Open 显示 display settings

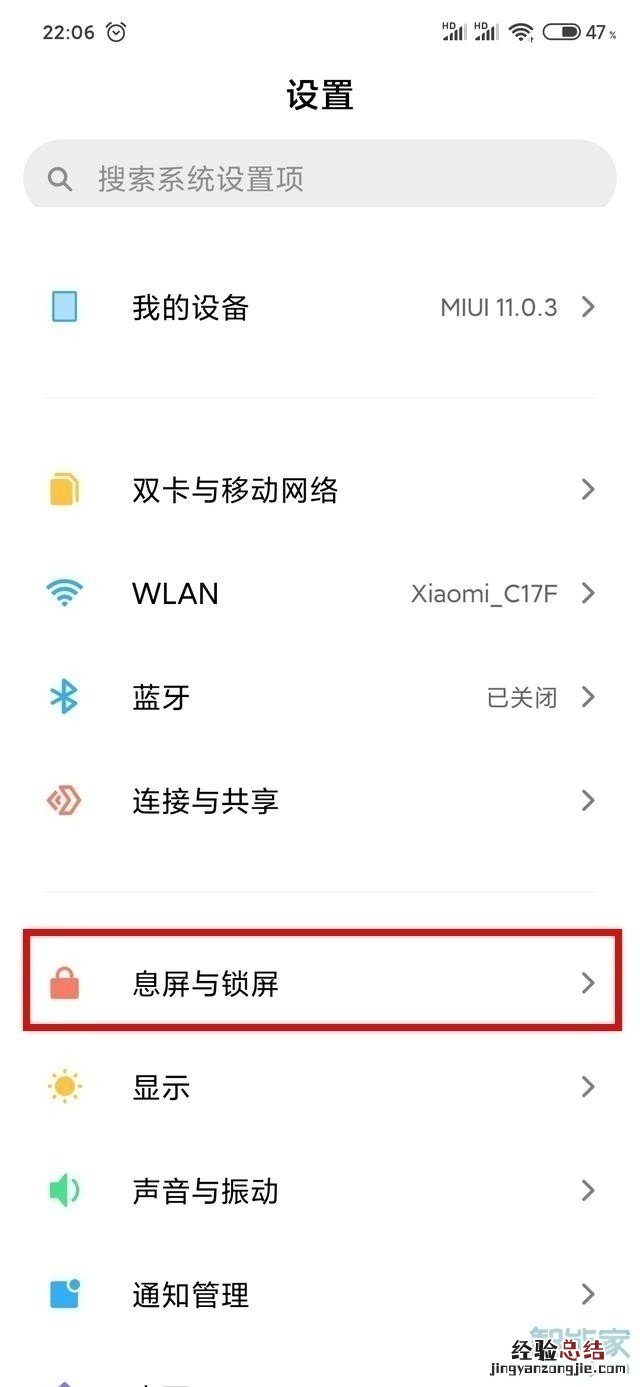pos(320,1087)
